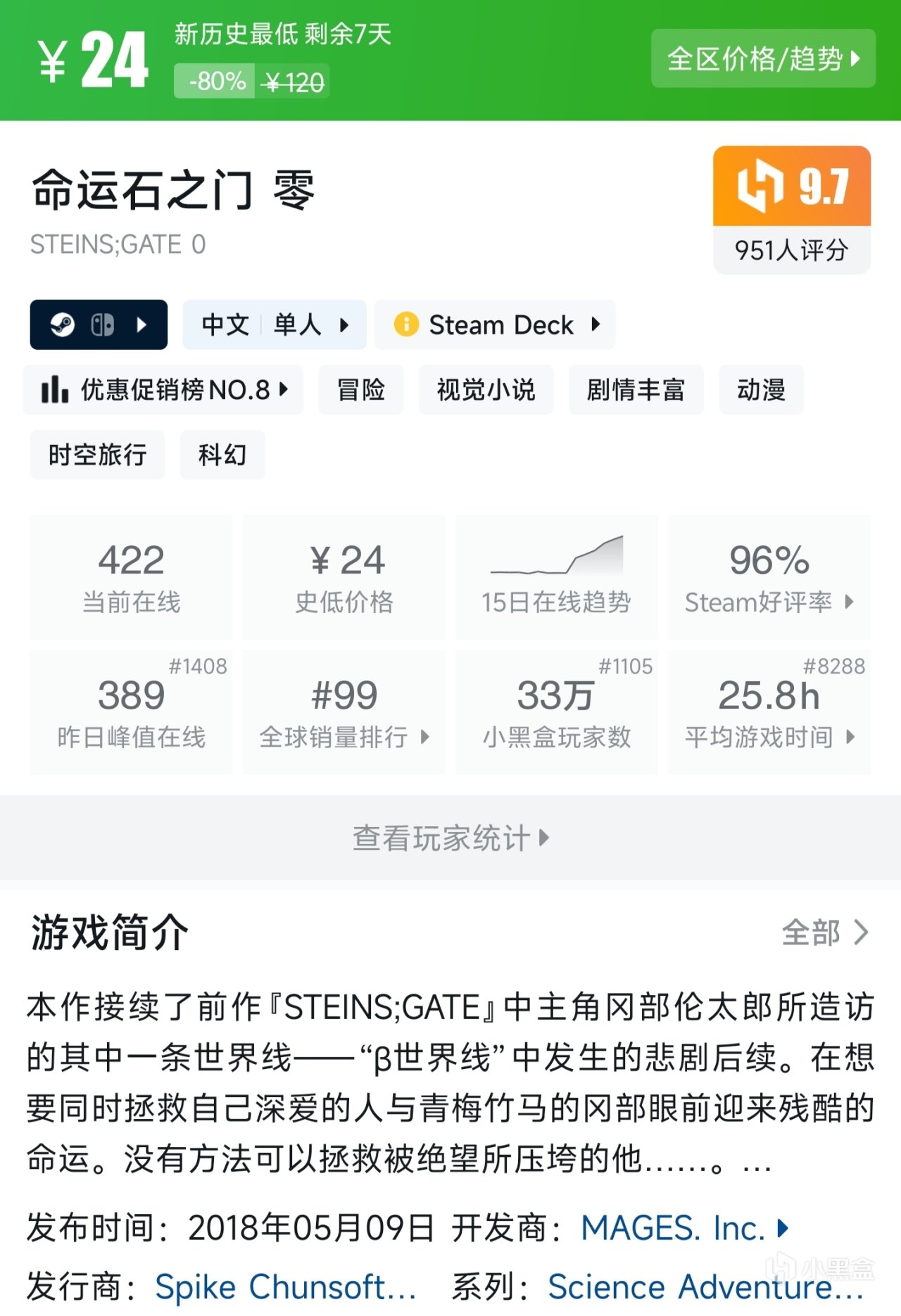Image resolution: width=901 pixels, height=1316 pixels.
Task: Expand the Steam and Switch platform selector
Action: coord(99,324)
